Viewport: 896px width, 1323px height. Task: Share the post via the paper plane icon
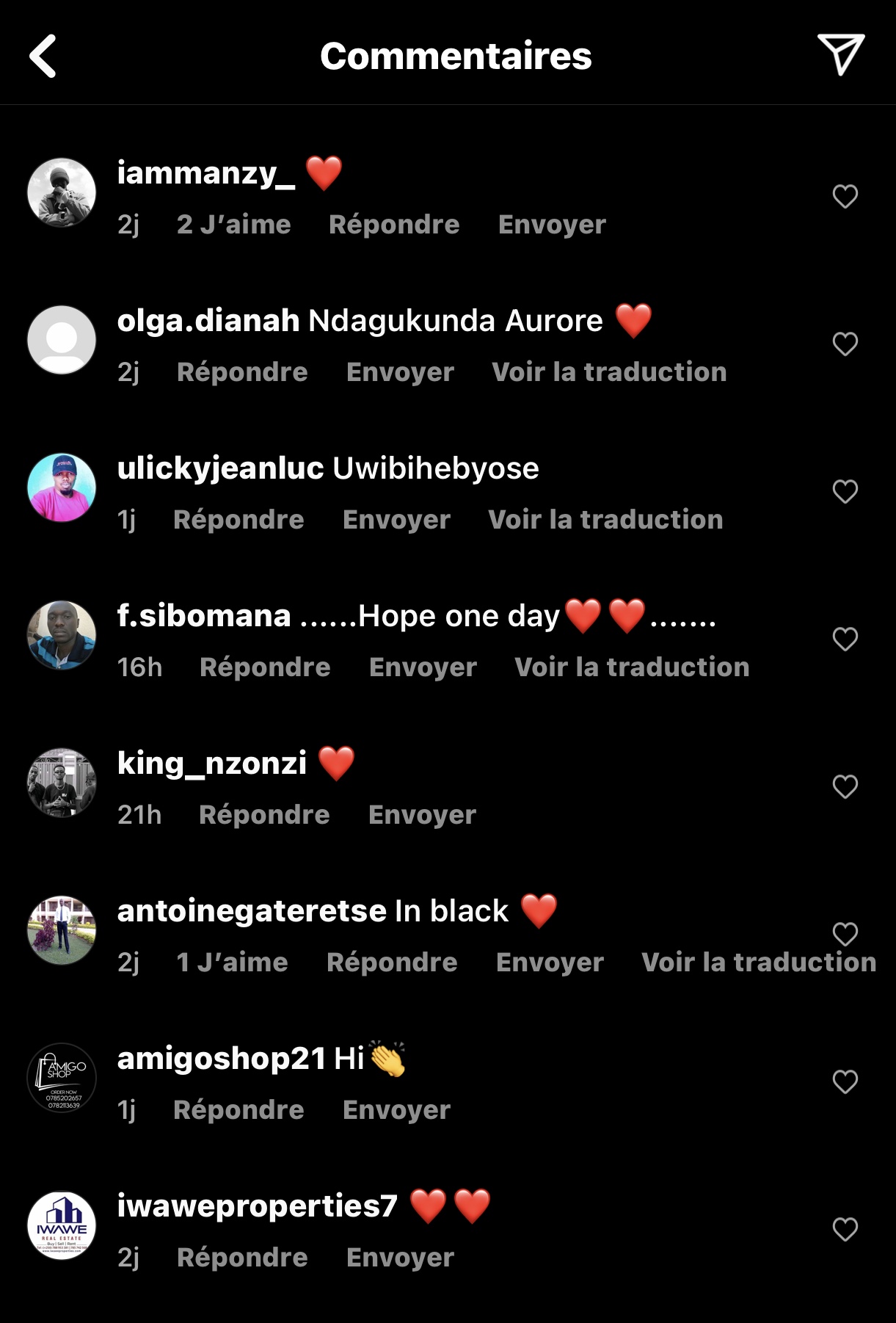click(840, 54)
